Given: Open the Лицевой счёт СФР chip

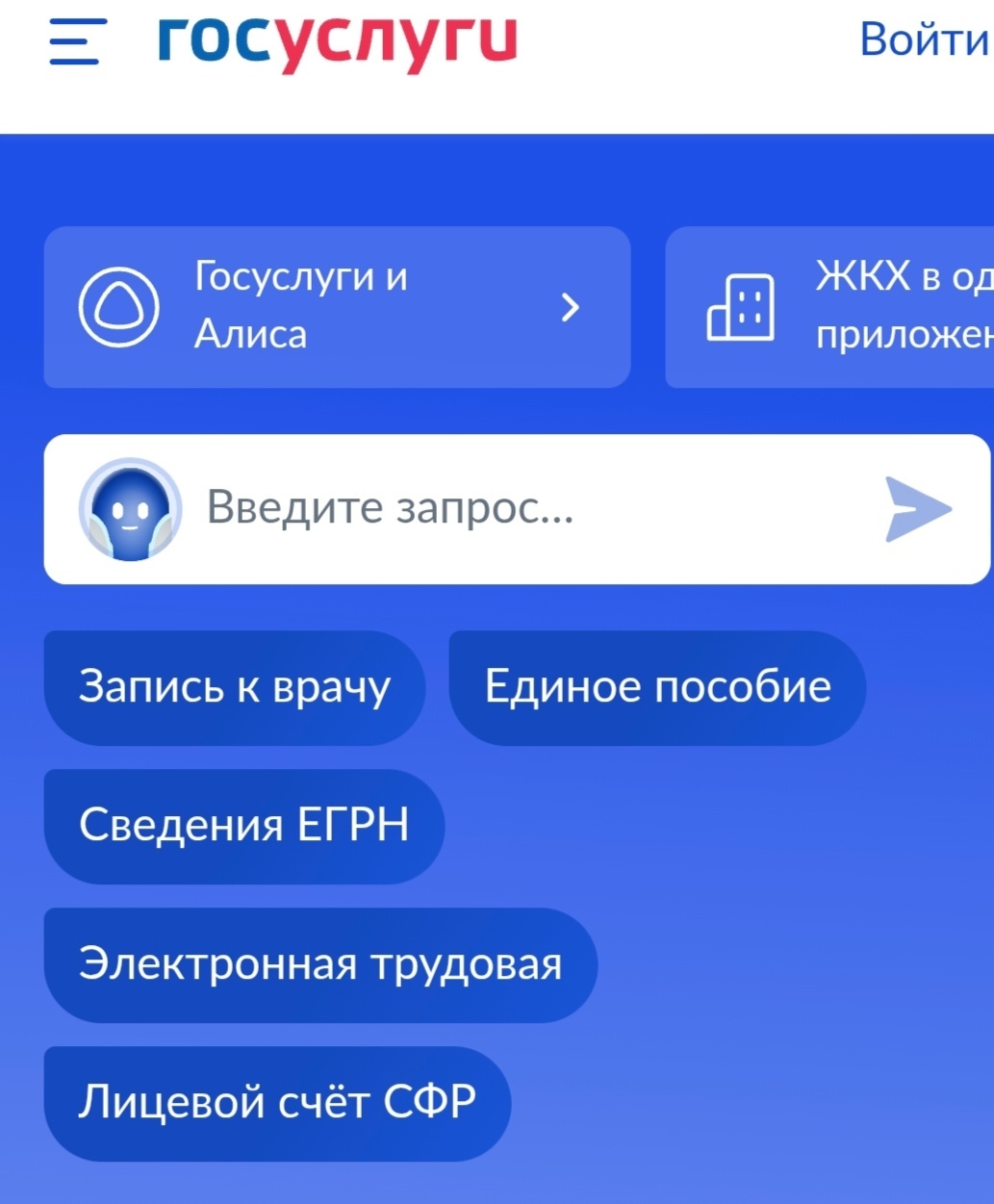Looking at the screenshot, I should (277, 1103).
